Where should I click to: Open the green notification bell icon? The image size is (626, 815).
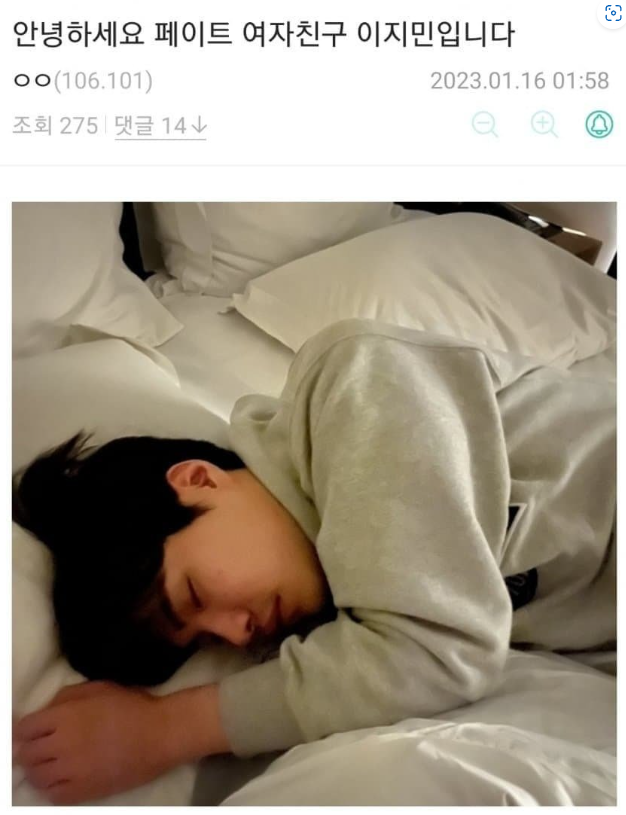click(x=599, y=124)
